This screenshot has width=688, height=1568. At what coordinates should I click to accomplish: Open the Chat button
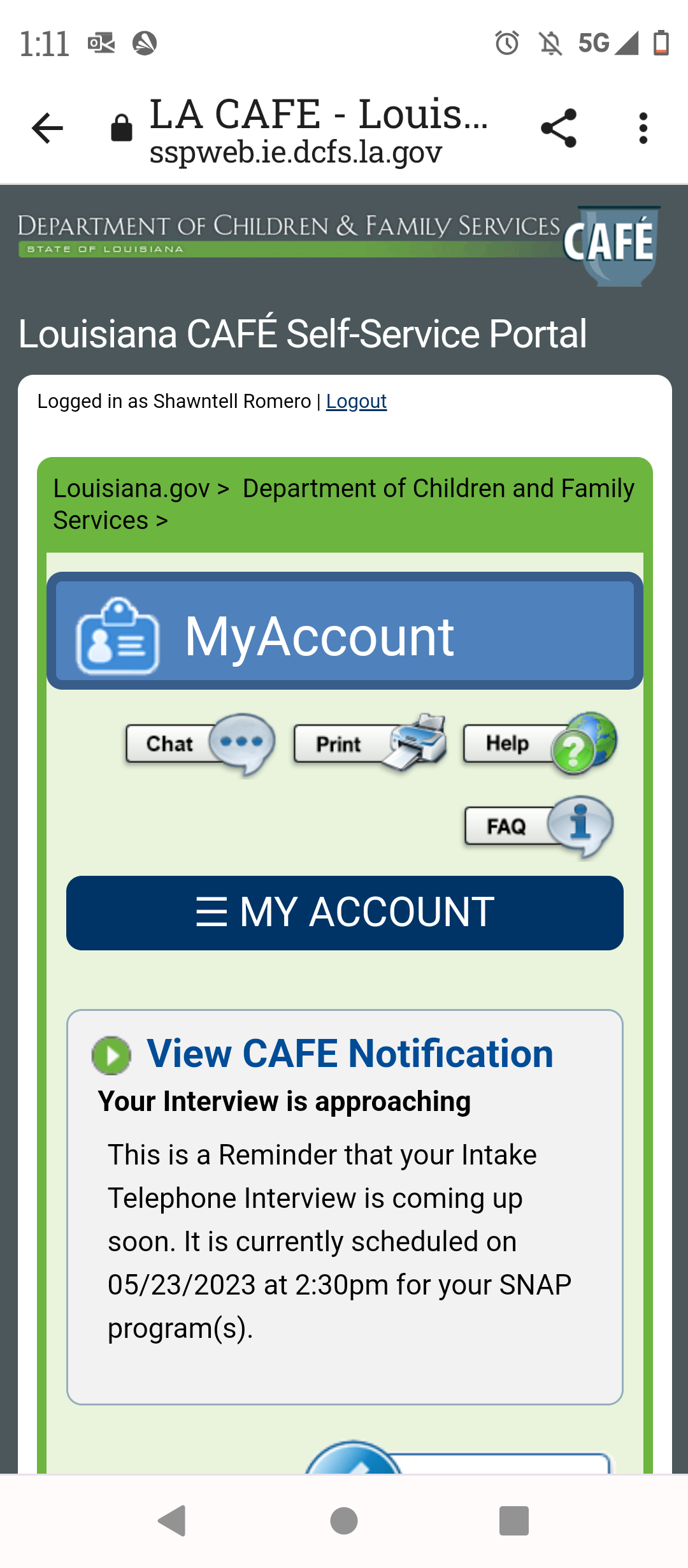click(200, 744)
